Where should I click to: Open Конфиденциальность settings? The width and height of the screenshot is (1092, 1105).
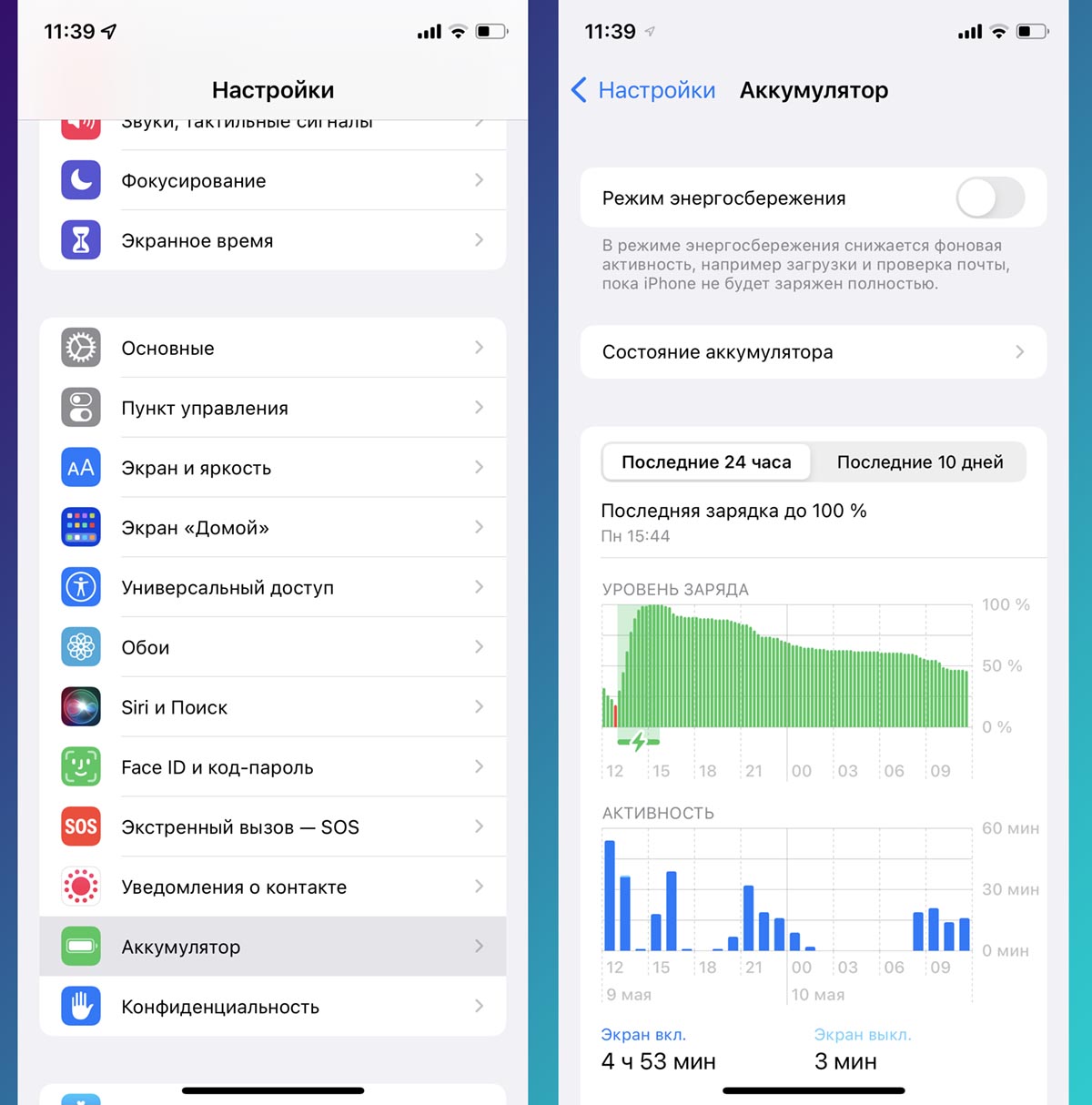click(273, 1007)
